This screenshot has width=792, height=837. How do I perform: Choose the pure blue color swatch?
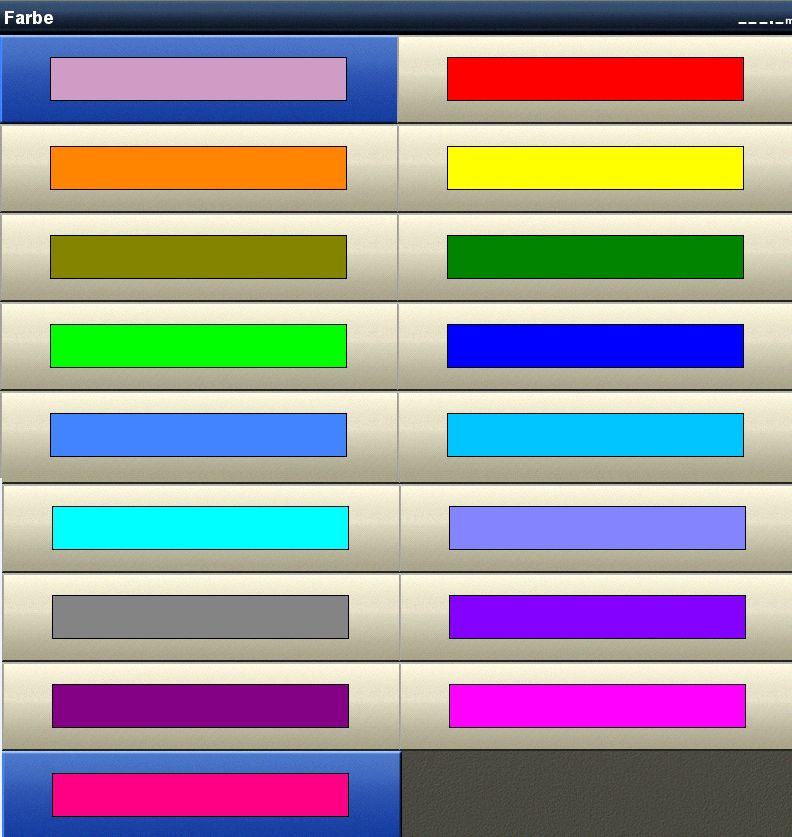(595, 346)
